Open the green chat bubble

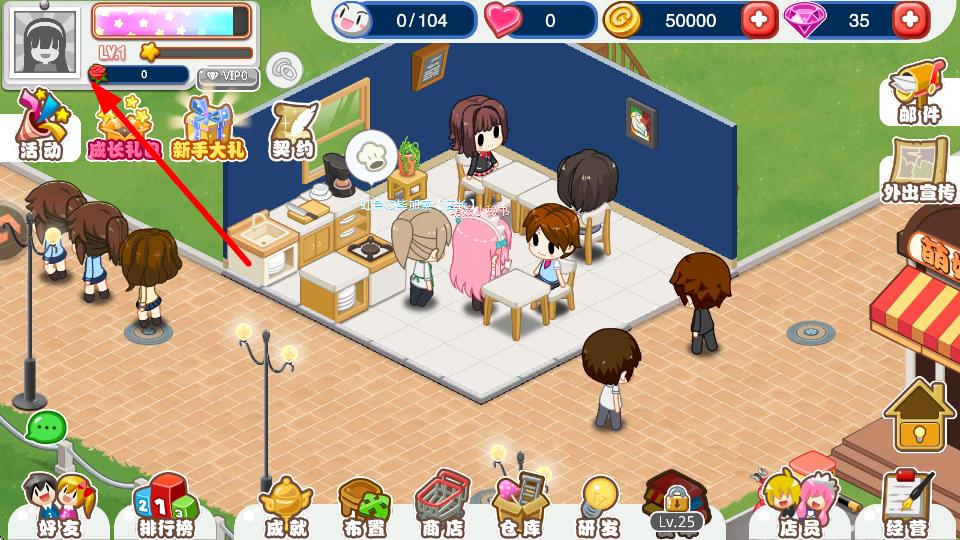[x=46, y=429]
